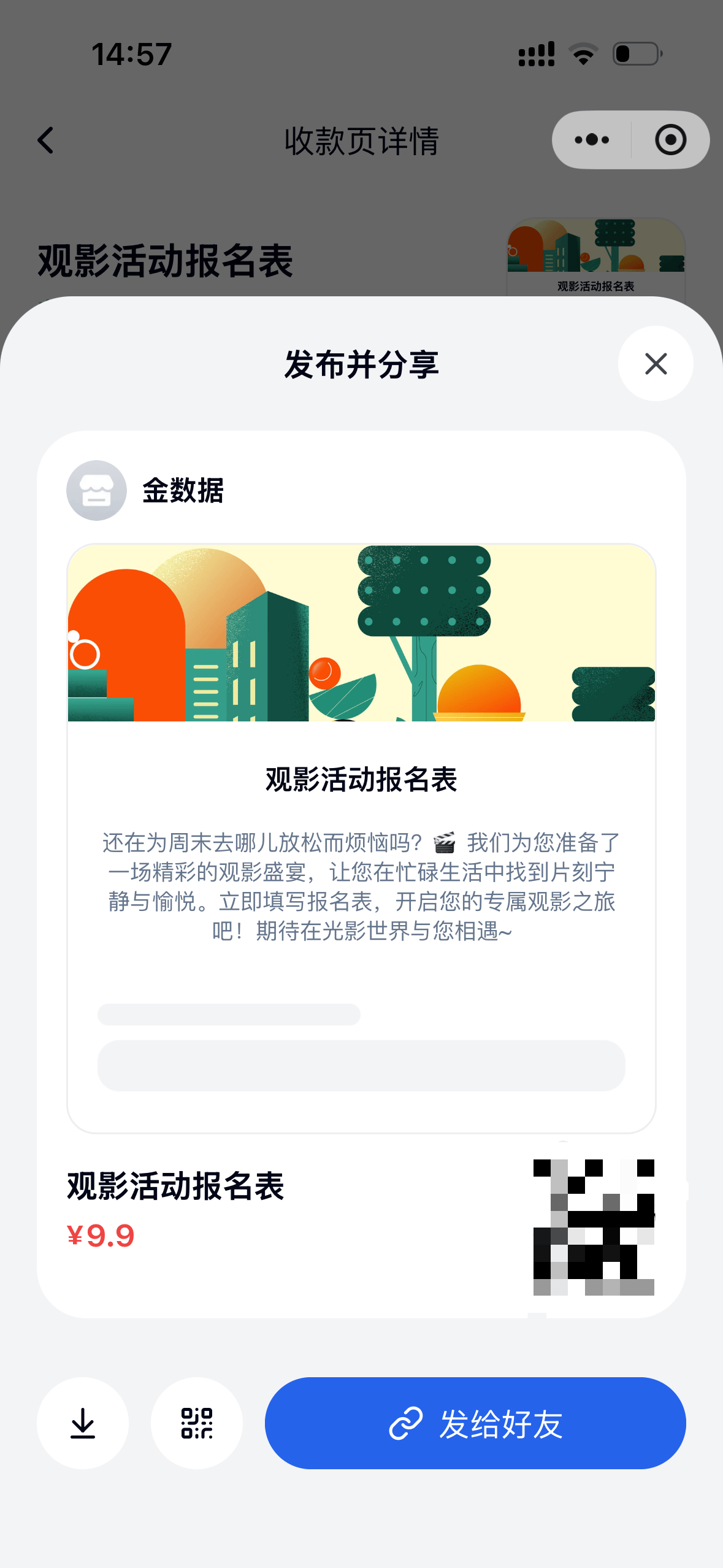Close the mini program via target icon

(670, 140)
